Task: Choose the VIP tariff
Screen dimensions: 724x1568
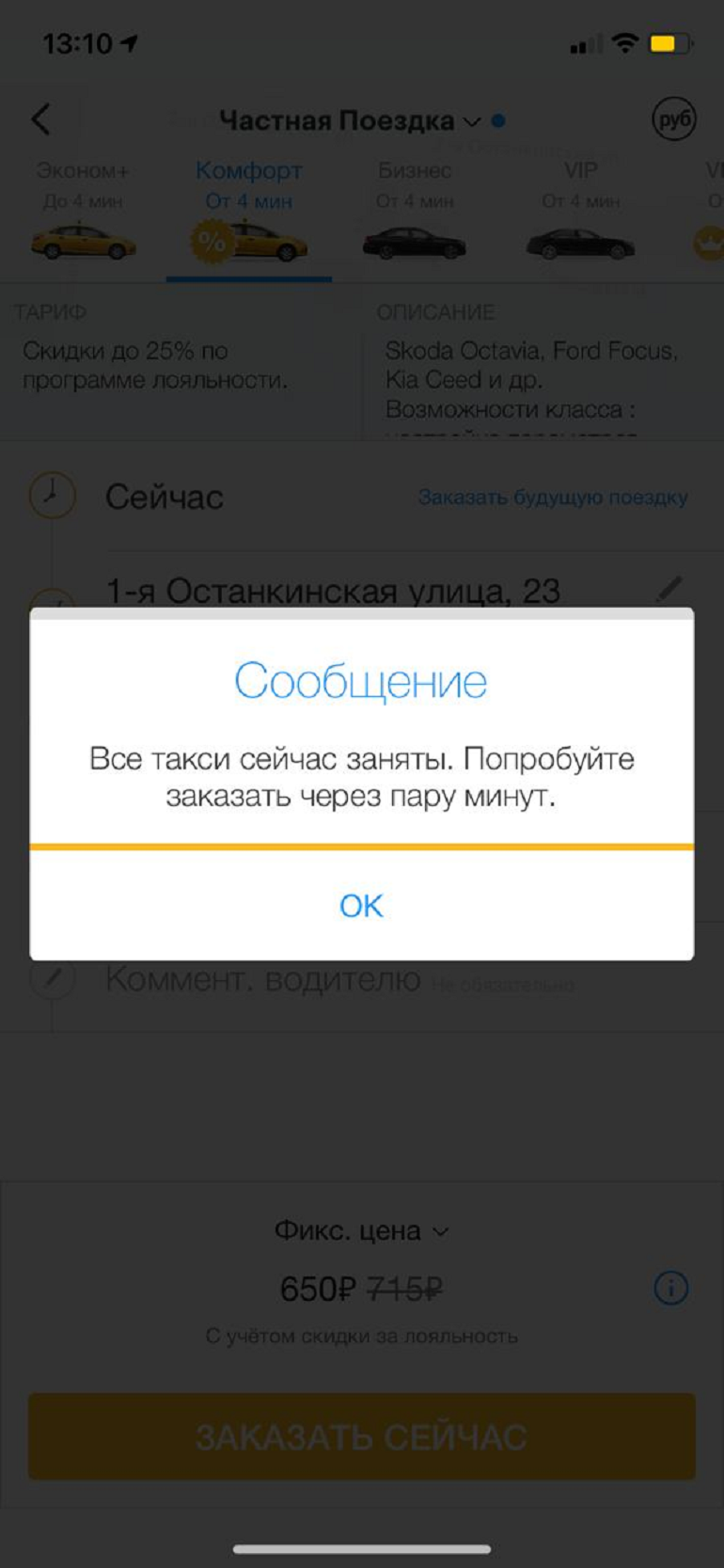Action: click(x=580, y=213)
